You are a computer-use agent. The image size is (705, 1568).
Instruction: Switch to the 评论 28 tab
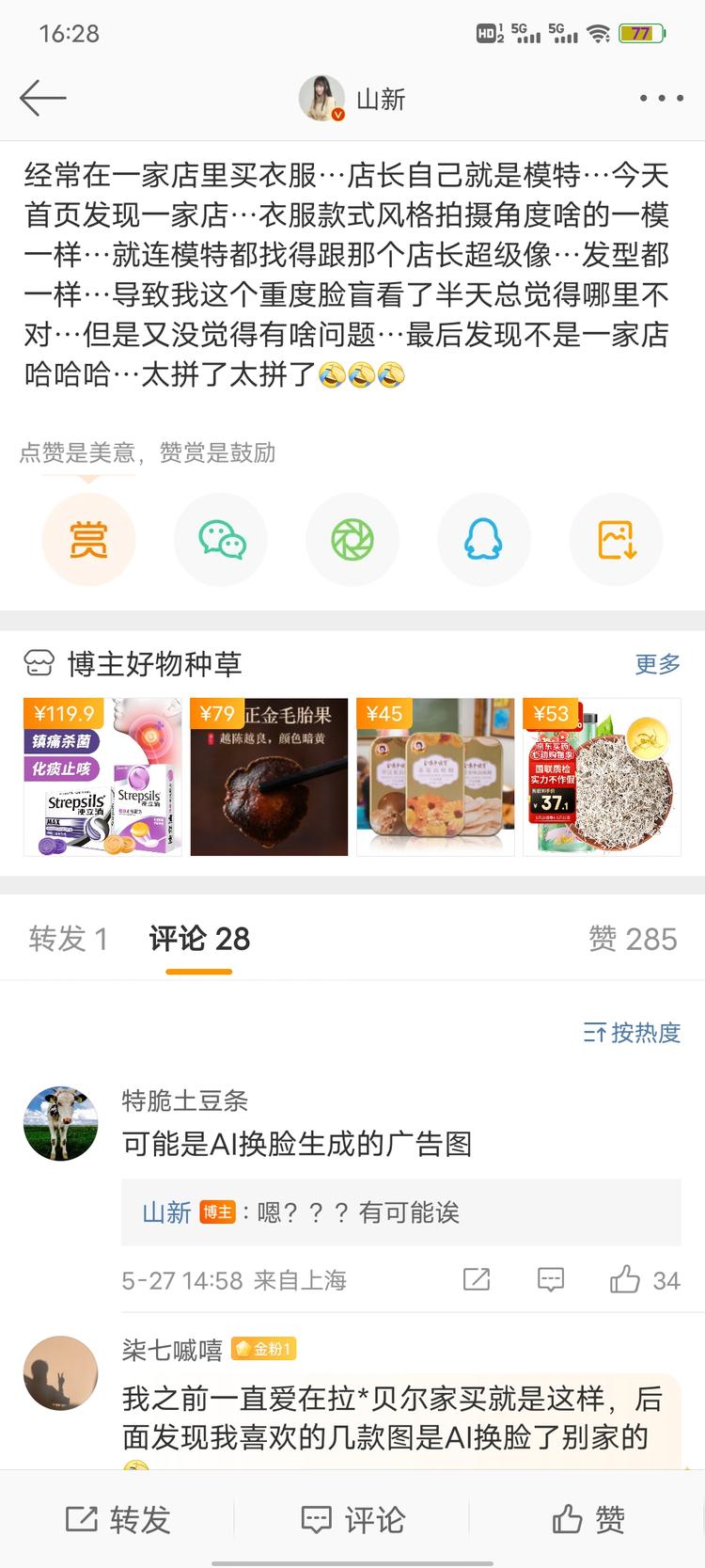(196, 938)
